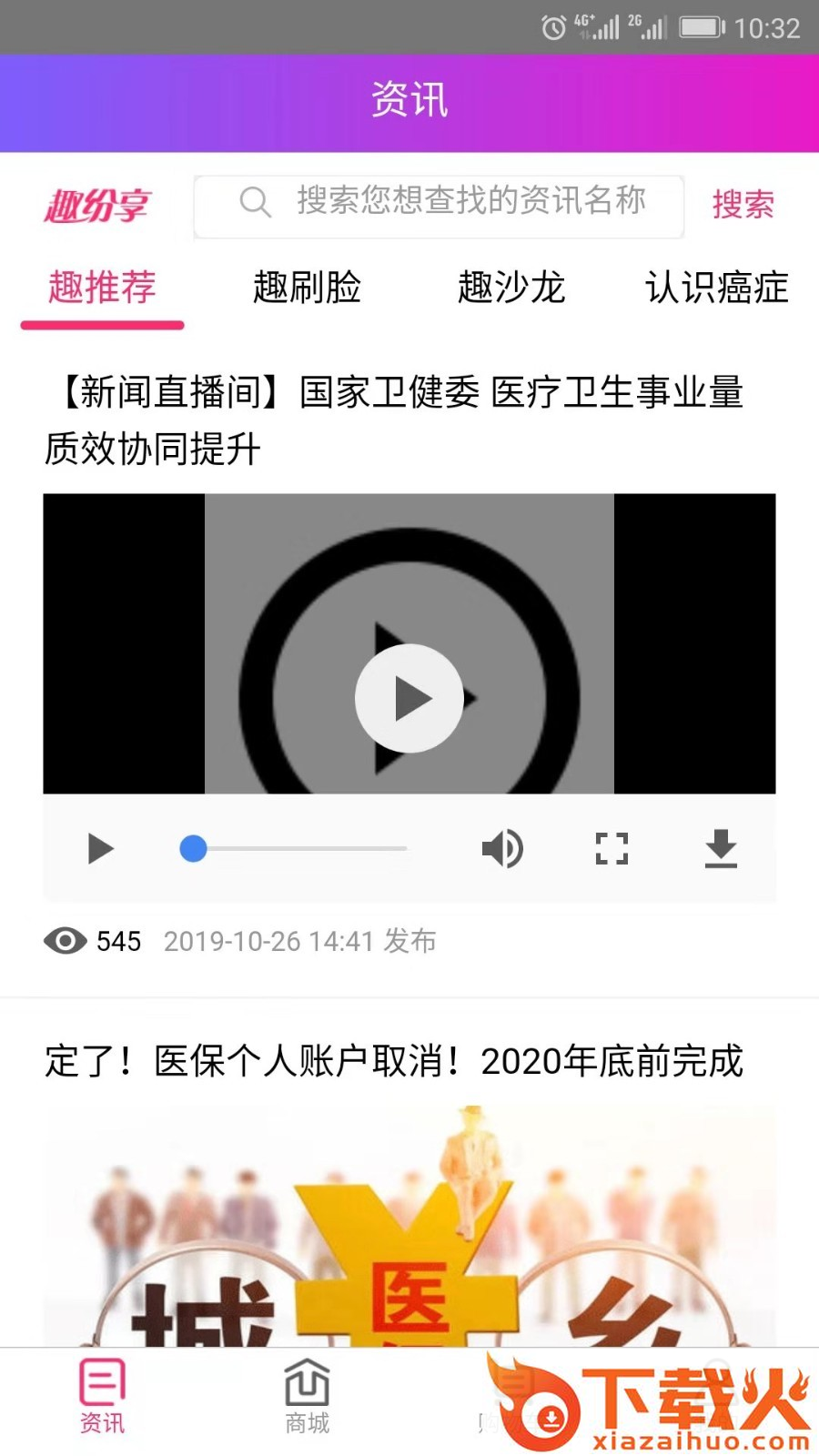The image size is (819, 1456).
Task: Tap the pink 搜索 button
Action: [x=743, y=204]
